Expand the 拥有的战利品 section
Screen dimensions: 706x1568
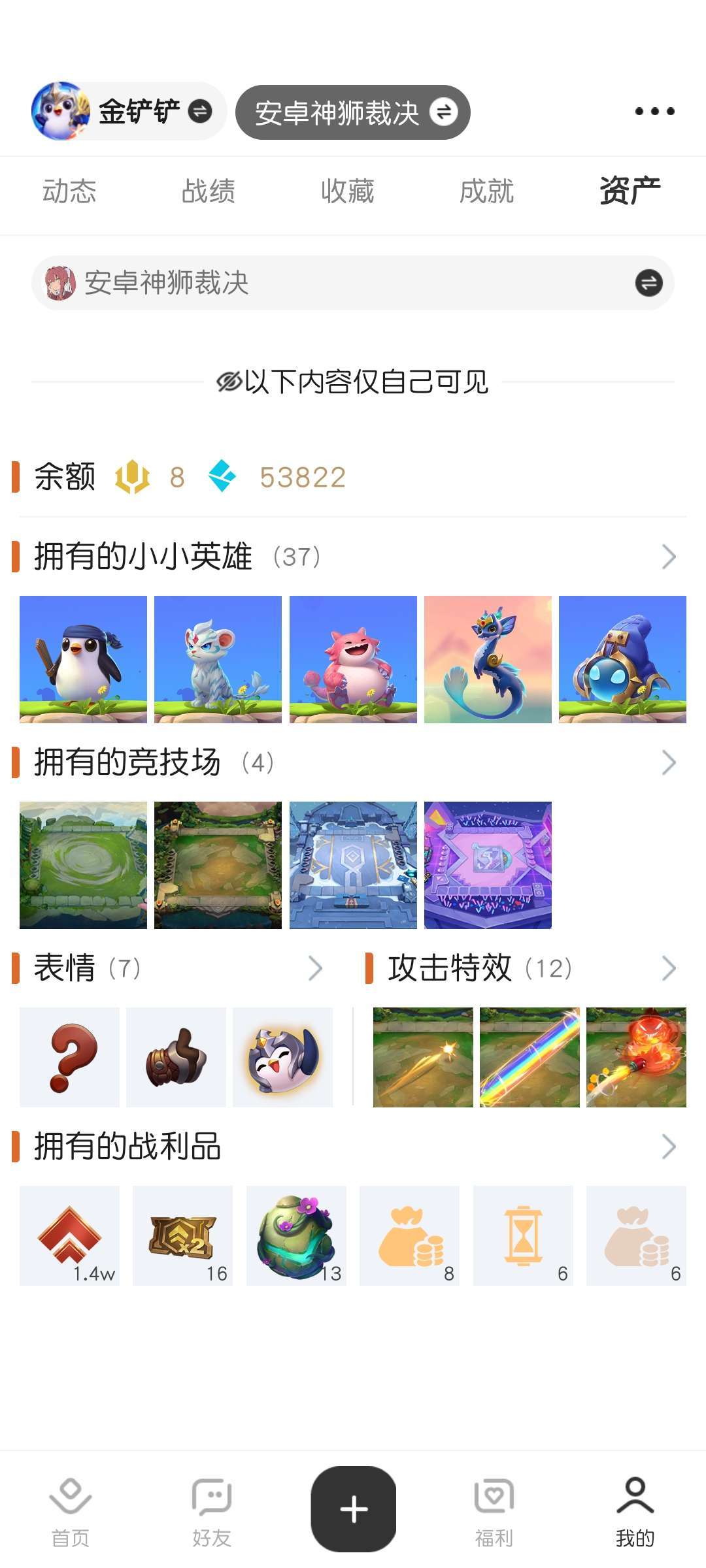click(x=668, y=1147)
